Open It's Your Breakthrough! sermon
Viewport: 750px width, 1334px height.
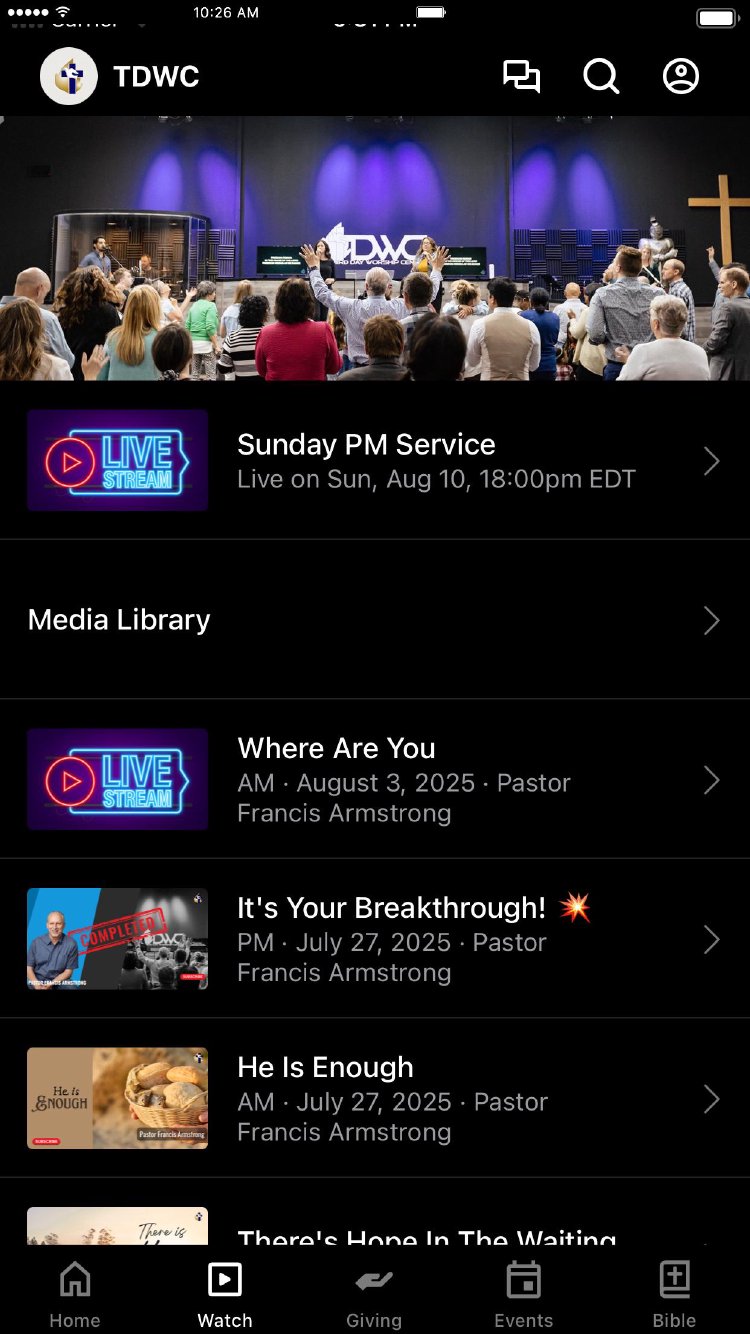[375, 939]
